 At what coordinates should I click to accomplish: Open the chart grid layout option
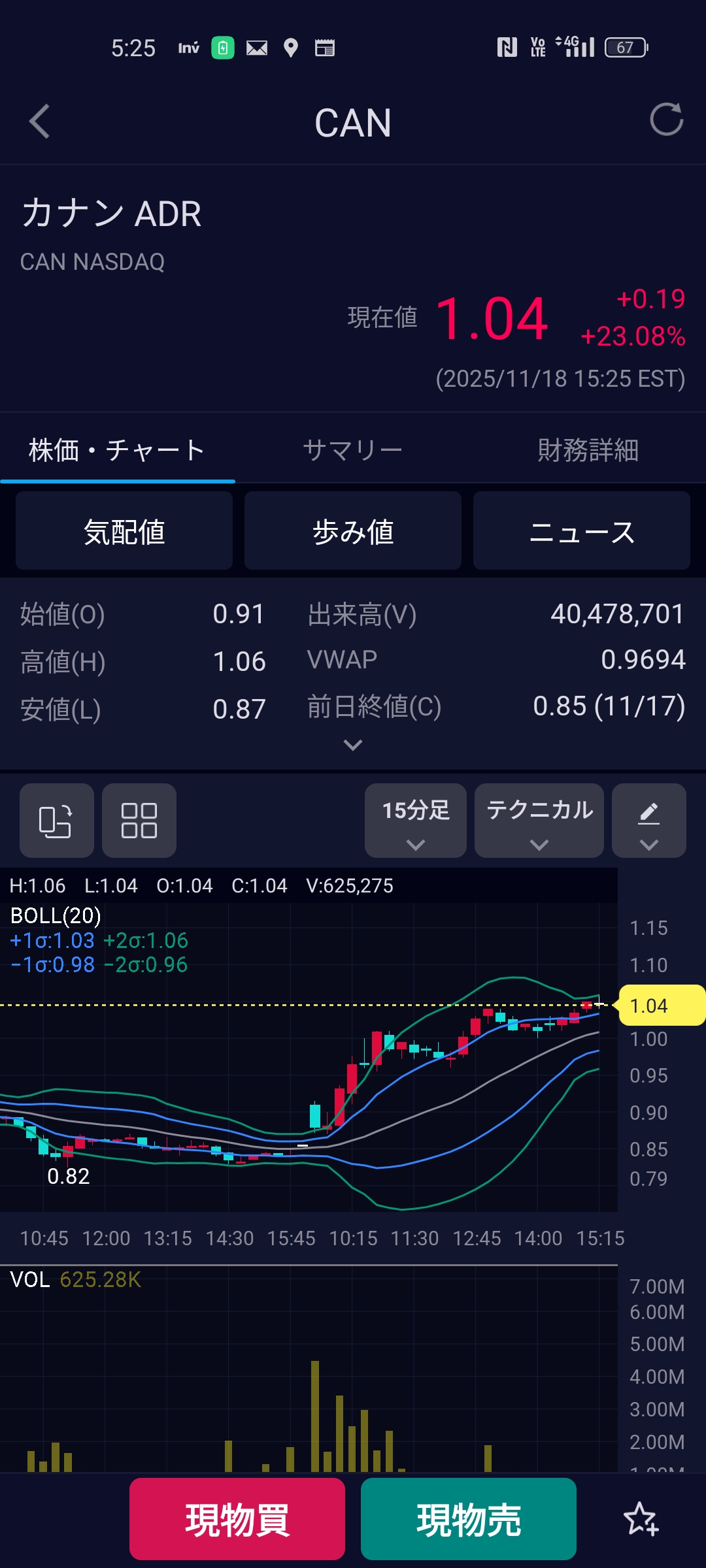[x=139, y=821]
